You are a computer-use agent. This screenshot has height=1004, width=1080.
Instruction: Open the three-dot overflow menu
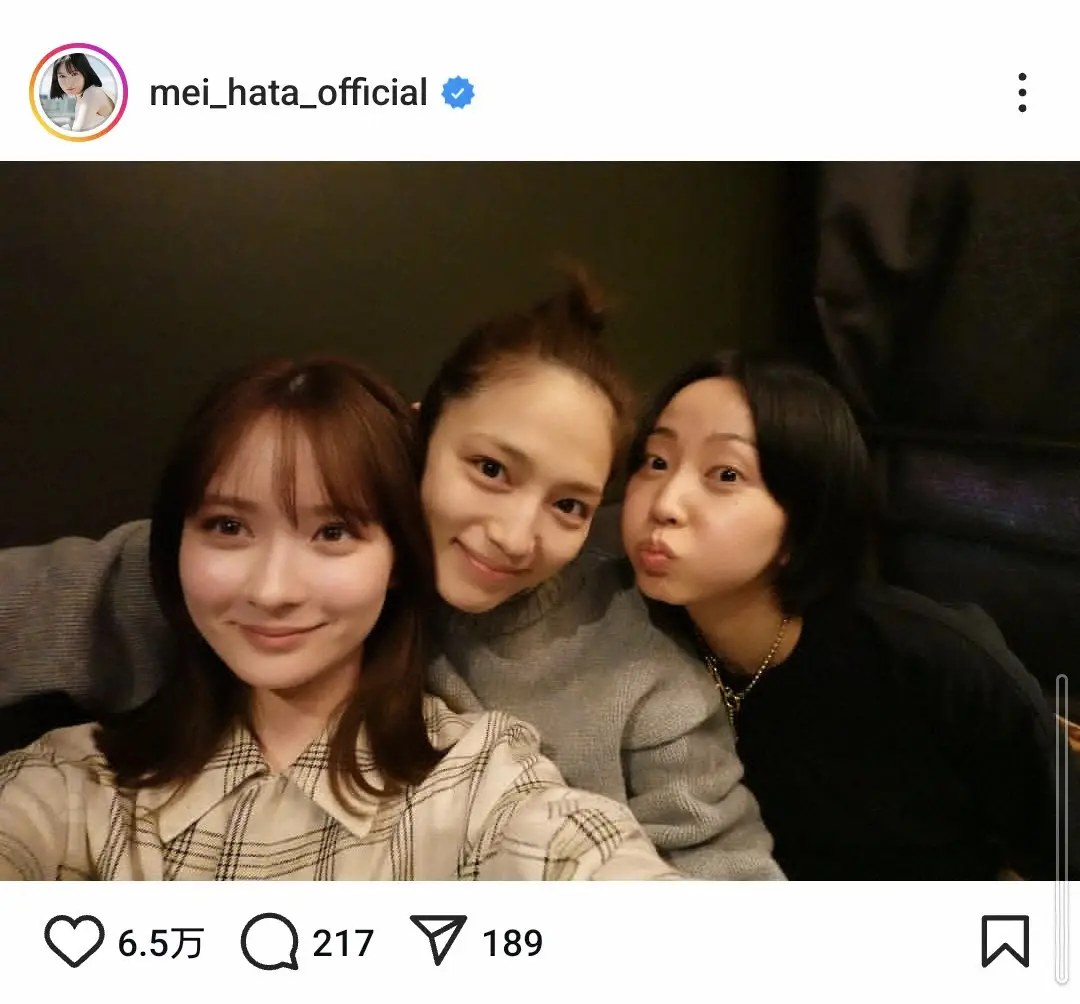[1021, 92]
